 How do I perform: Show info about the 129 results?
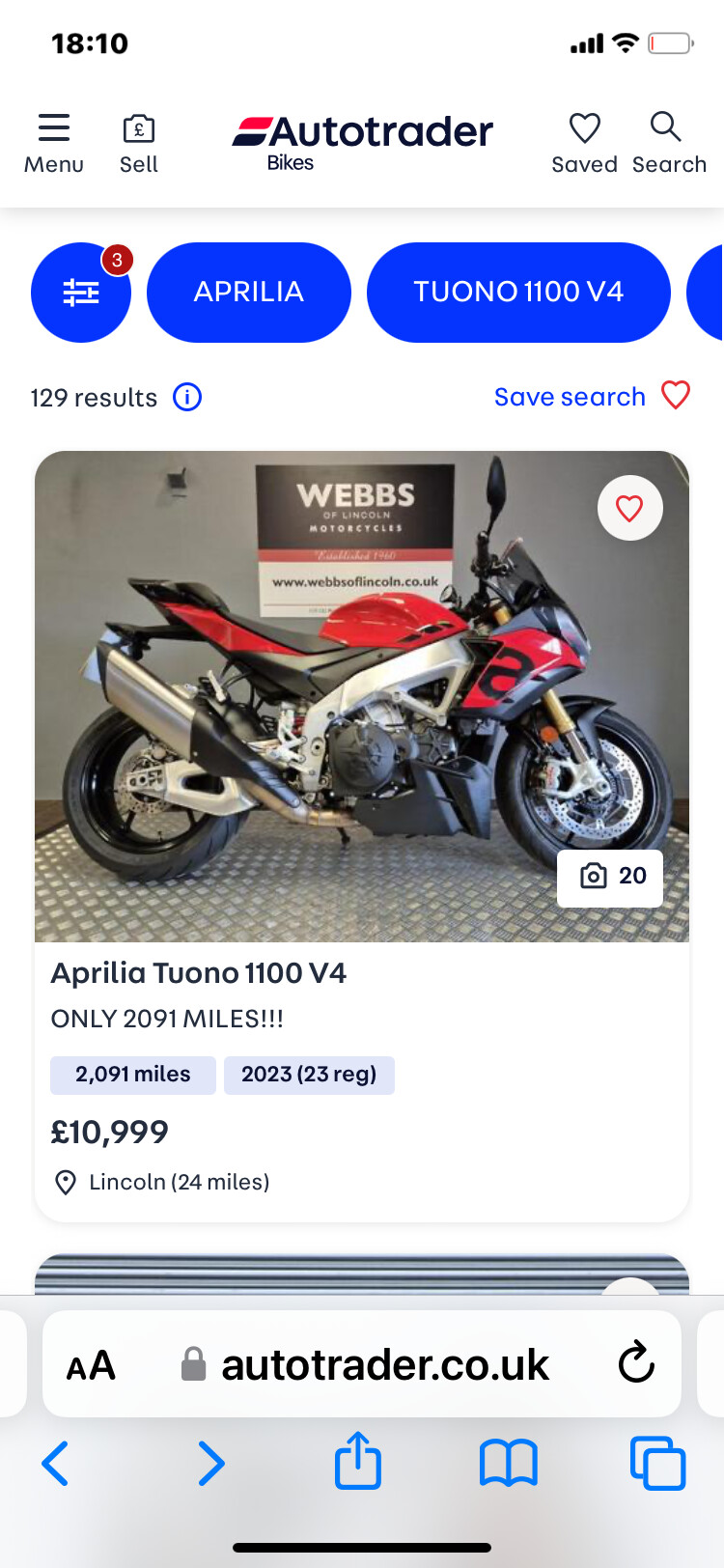pyautogui.click(x=187, y=397)
